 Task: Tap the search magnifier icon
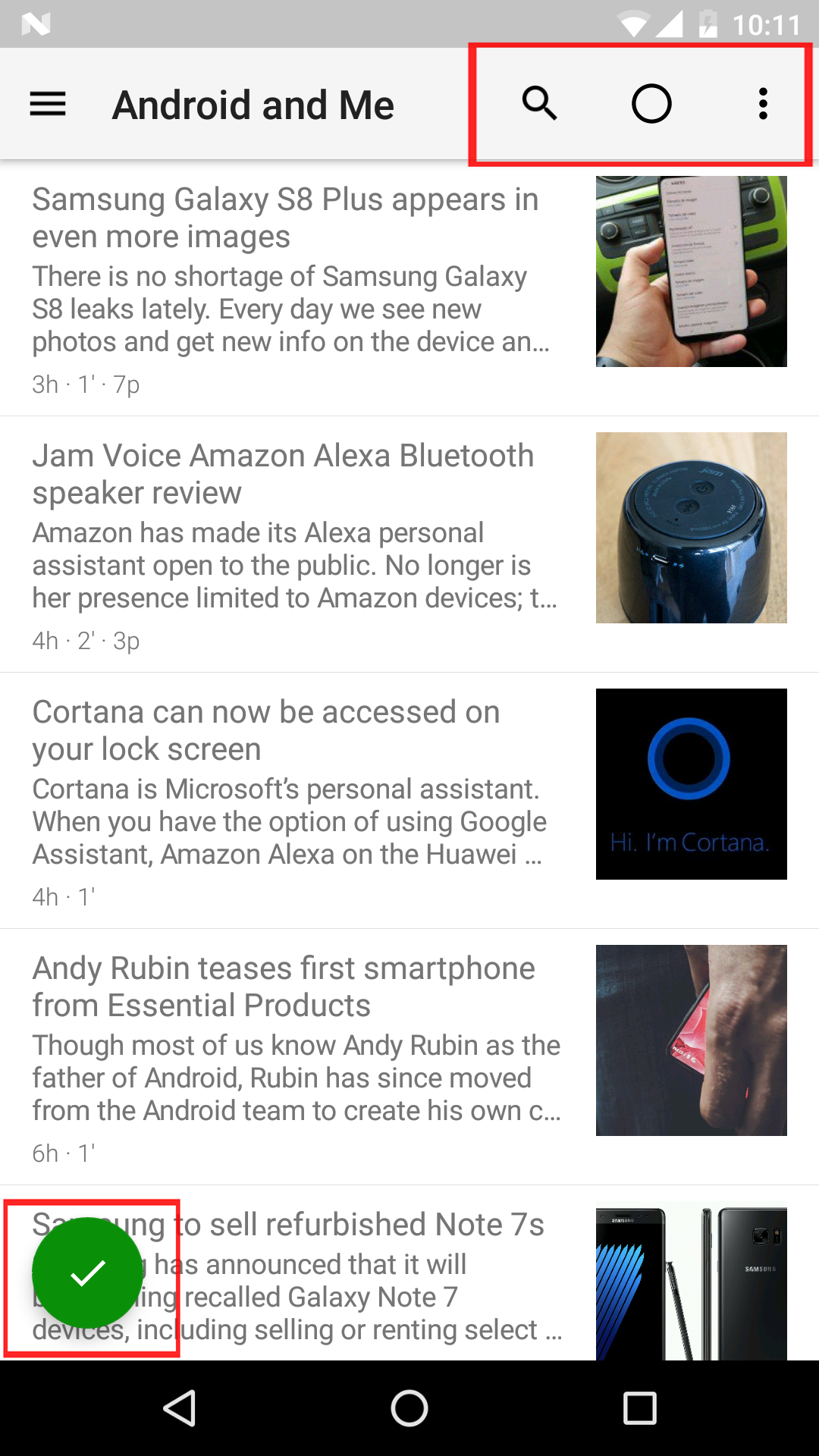click(x=540, y=104)
